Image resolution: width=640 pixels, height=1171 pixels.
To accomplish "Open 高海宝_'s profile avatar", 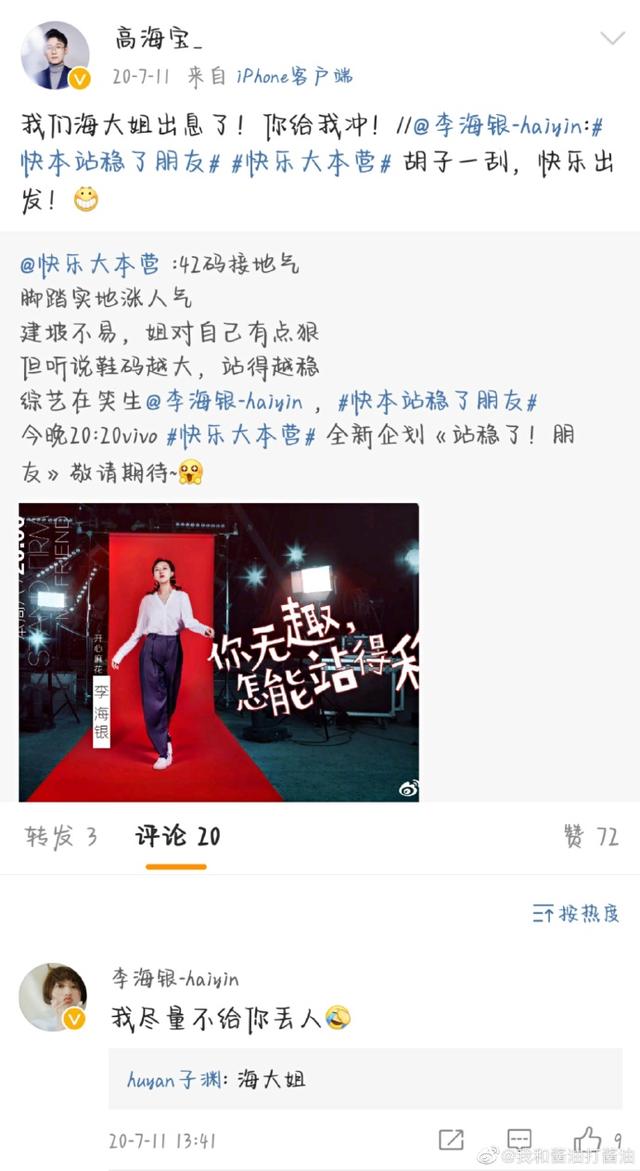I will (x=56, y=55).
